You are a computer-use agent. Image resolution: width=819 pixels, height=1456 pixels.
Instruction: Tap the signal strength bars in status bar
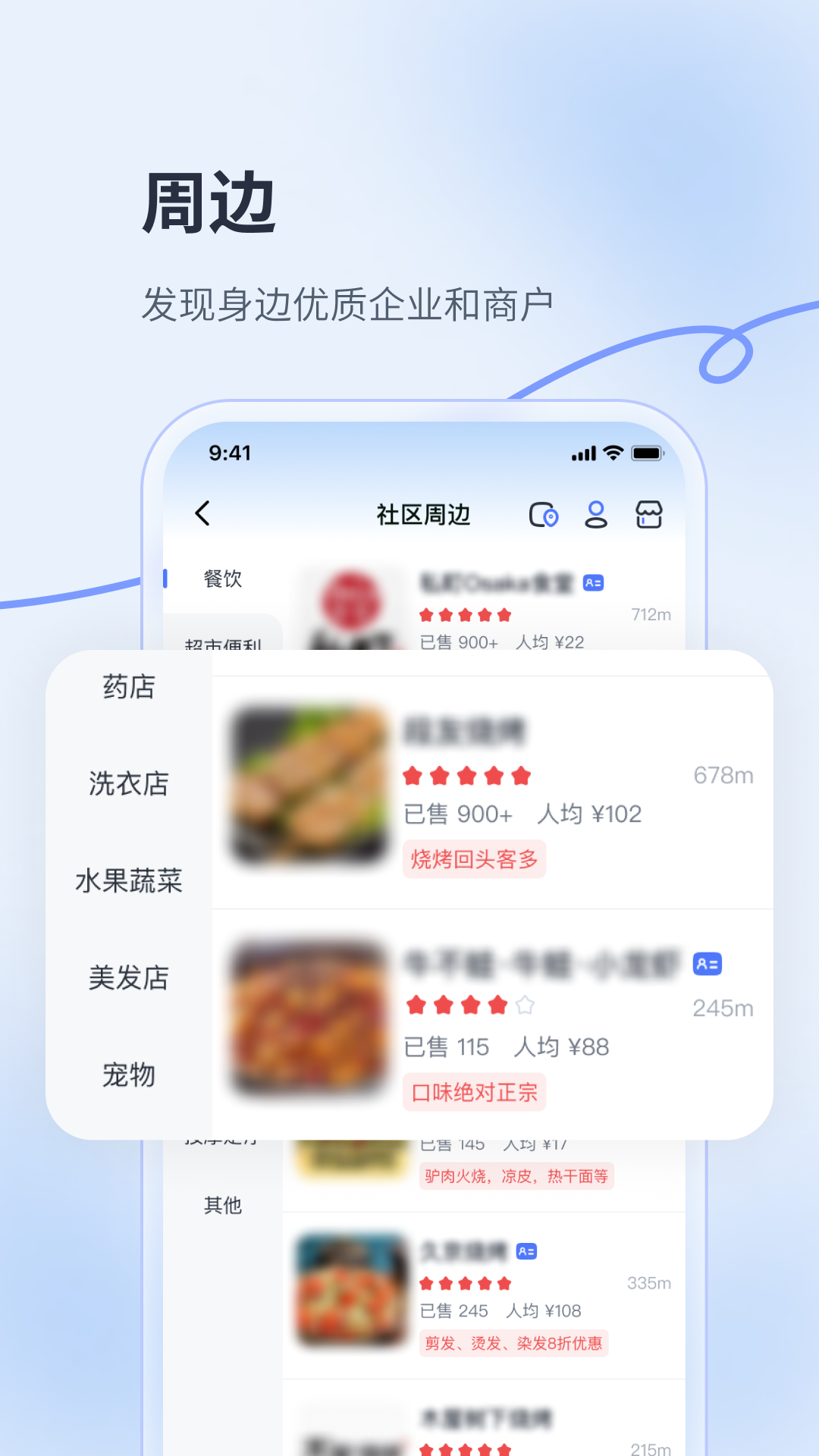coord(582,453)
